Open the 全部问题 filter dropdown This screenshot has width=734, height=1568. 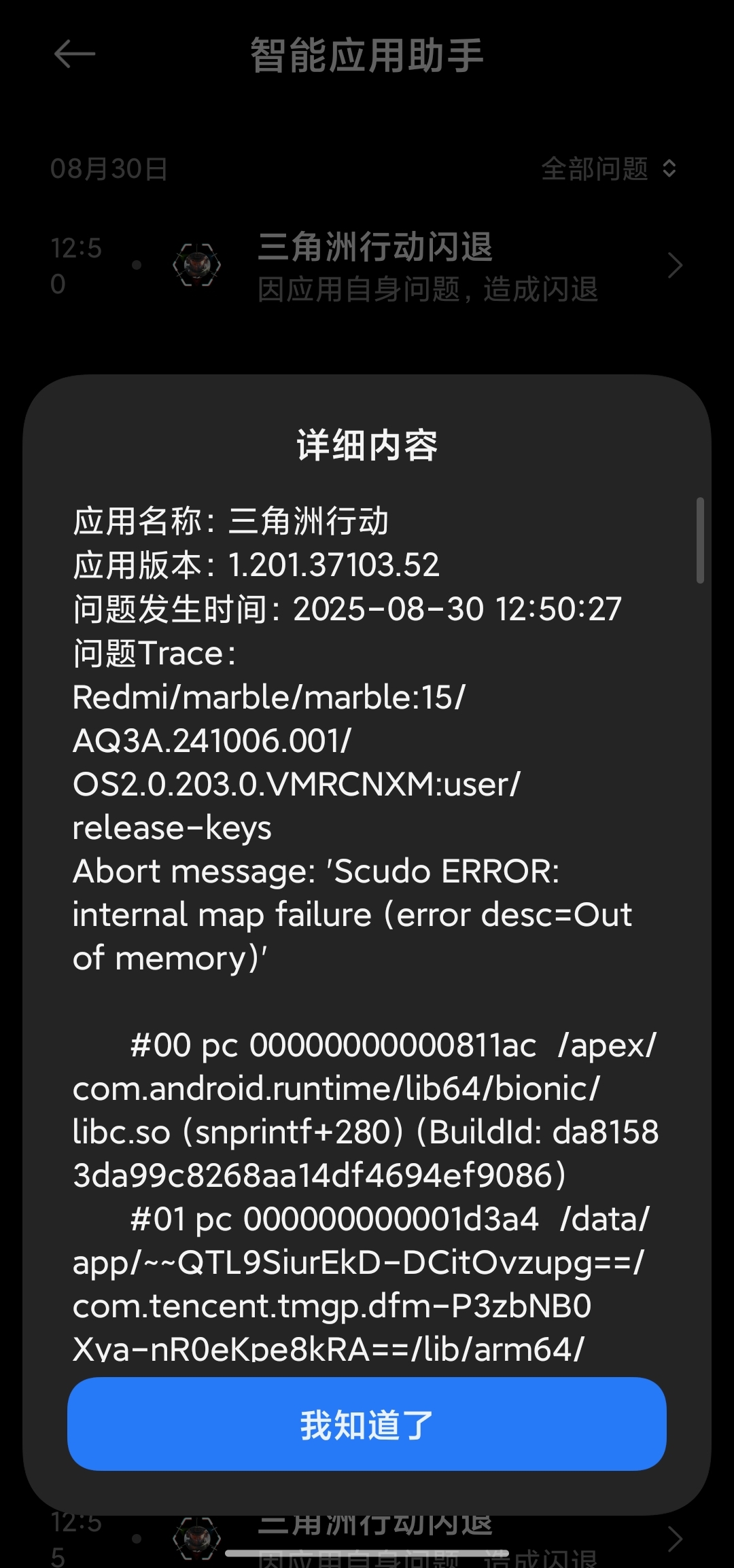(608, 168)
